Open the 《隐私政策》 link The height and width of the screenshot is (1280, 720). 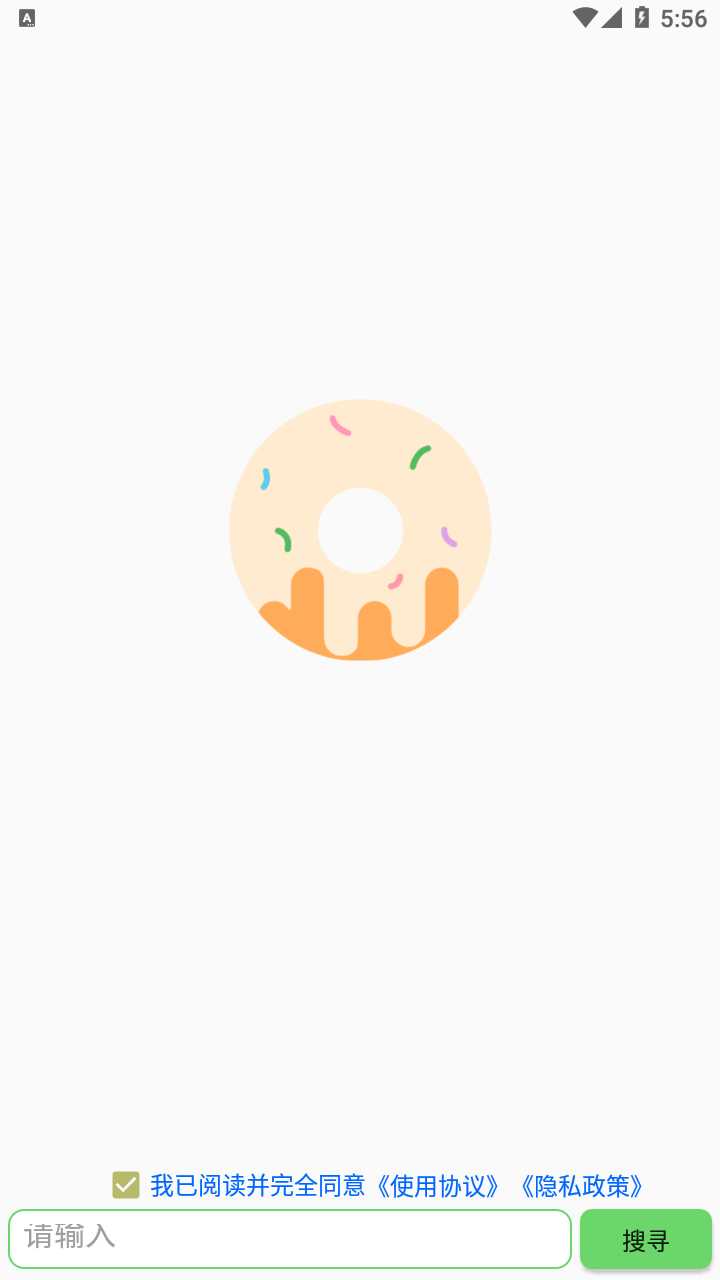(582, 1186)
